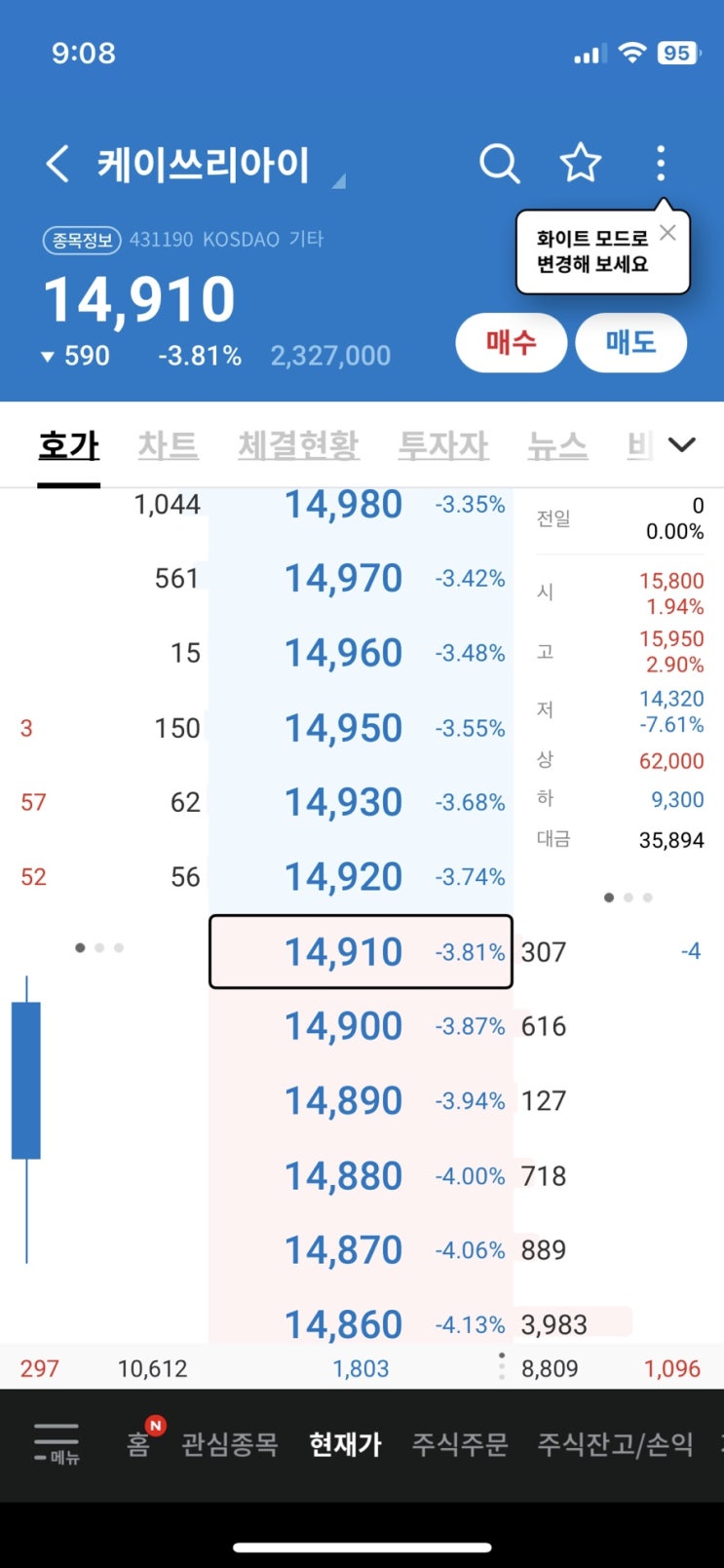Expand the tab list chevron
This screenshot has width=724, height=1568.
click(x=682, y=445)
